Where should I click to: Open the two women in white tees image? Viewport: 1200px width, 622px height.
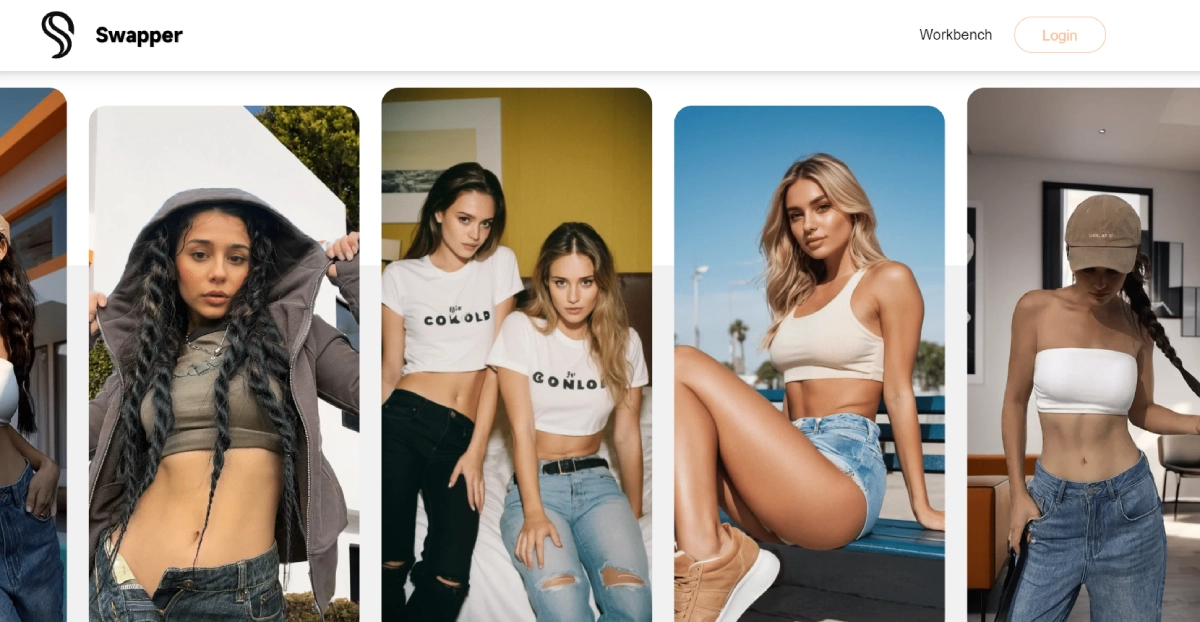click(x=516, y=355)
